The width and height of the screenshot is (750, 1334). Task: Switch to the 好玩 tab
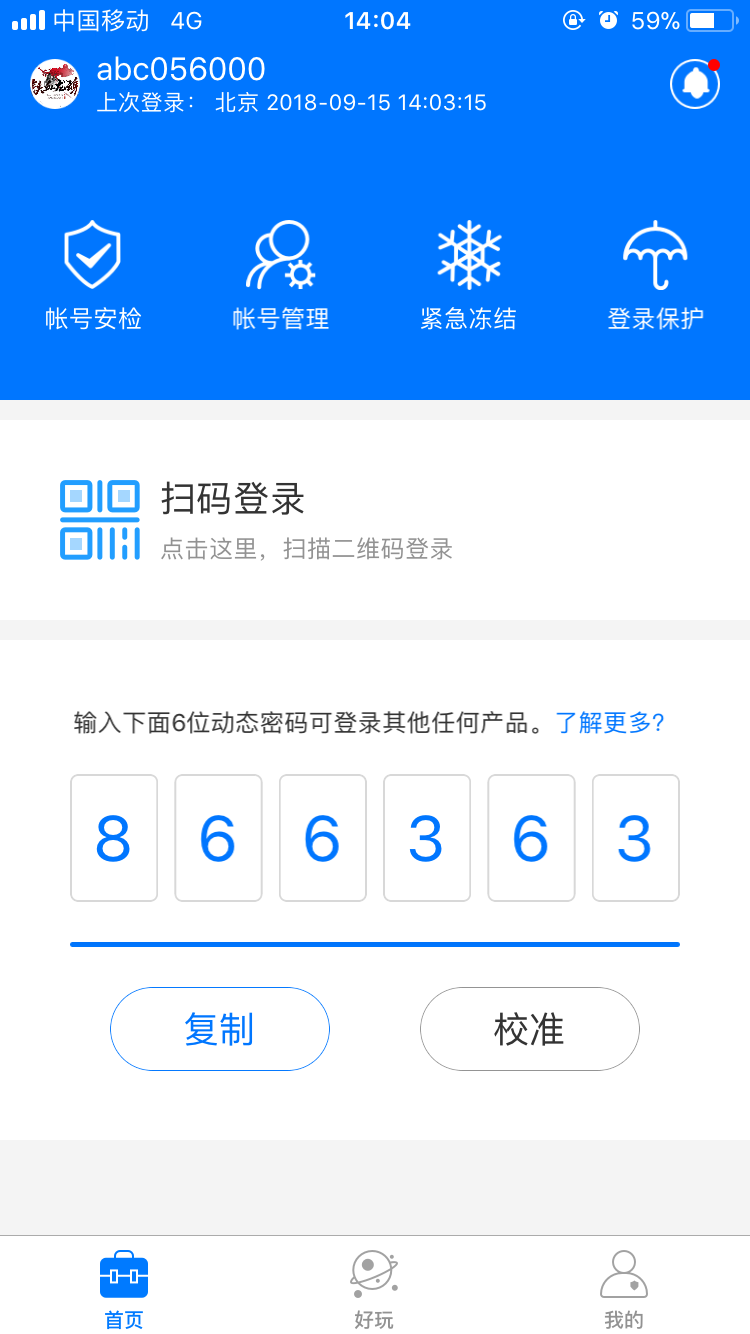[x=374, y=1289]
